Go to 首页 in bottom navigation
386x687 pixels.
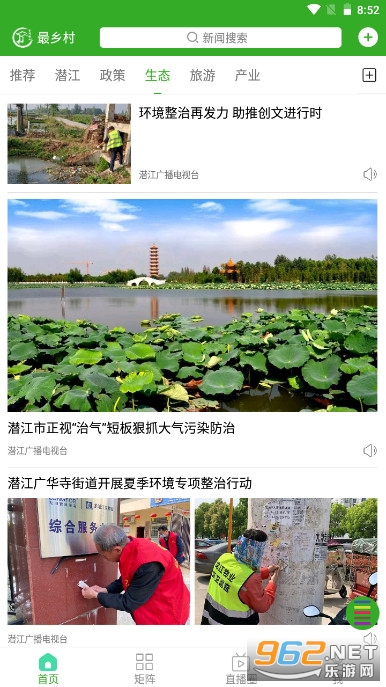[48, 668]
